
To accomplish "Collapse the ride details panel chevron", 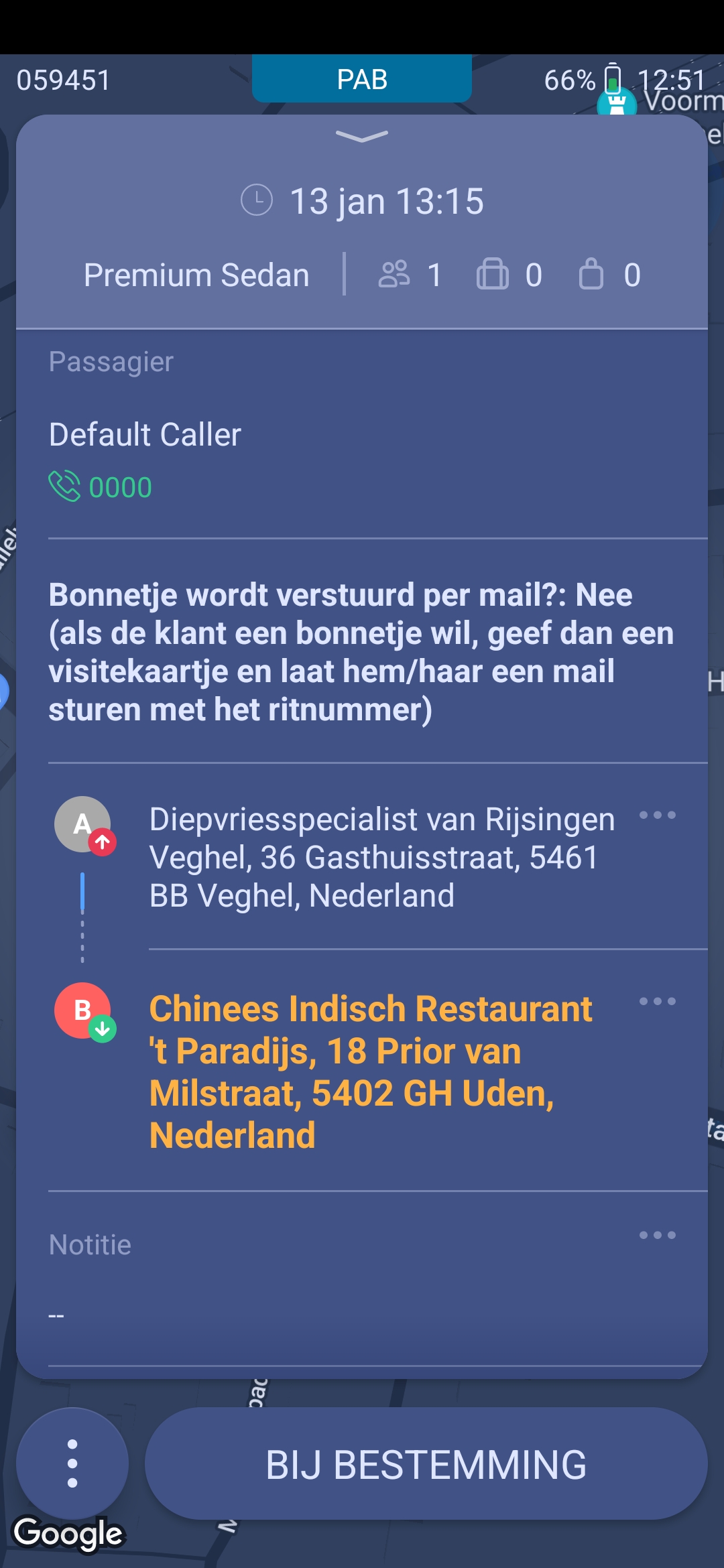I will point(362,137).
